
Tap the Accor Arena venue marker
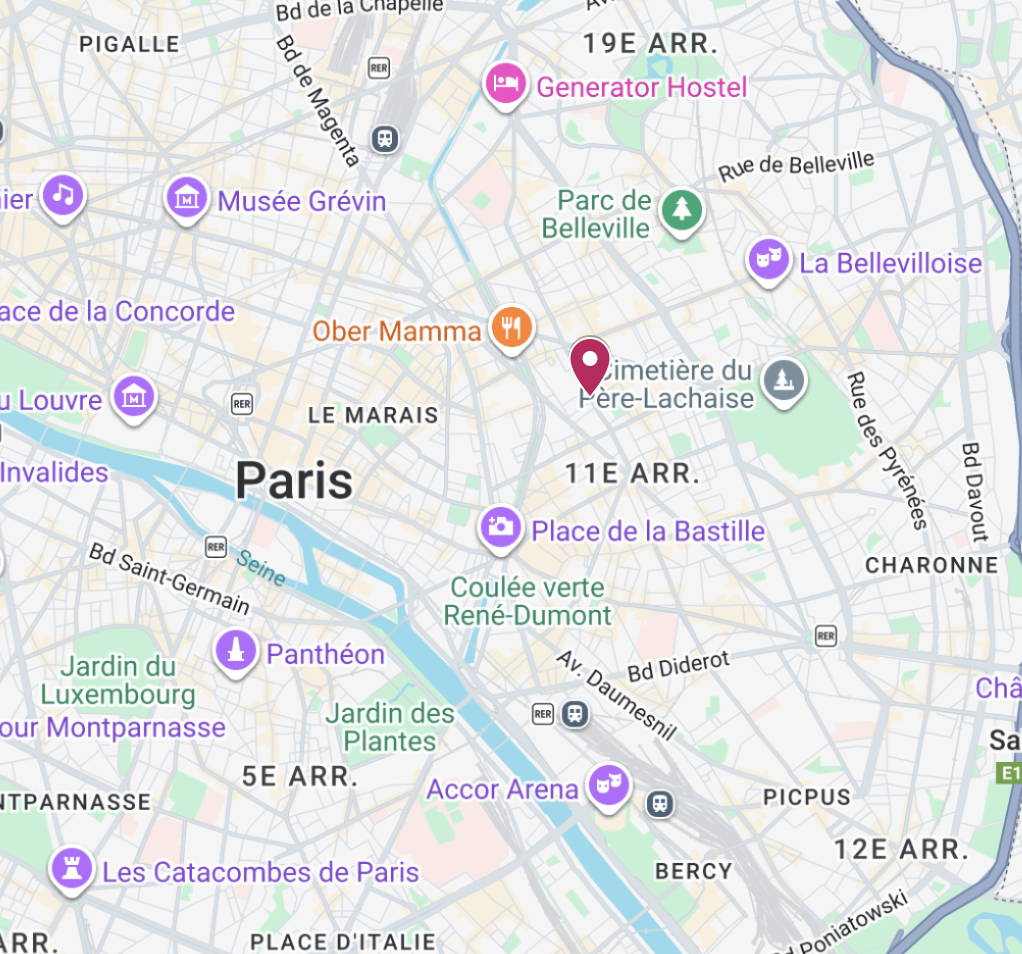pyautogui.click(x=606, y=786)
